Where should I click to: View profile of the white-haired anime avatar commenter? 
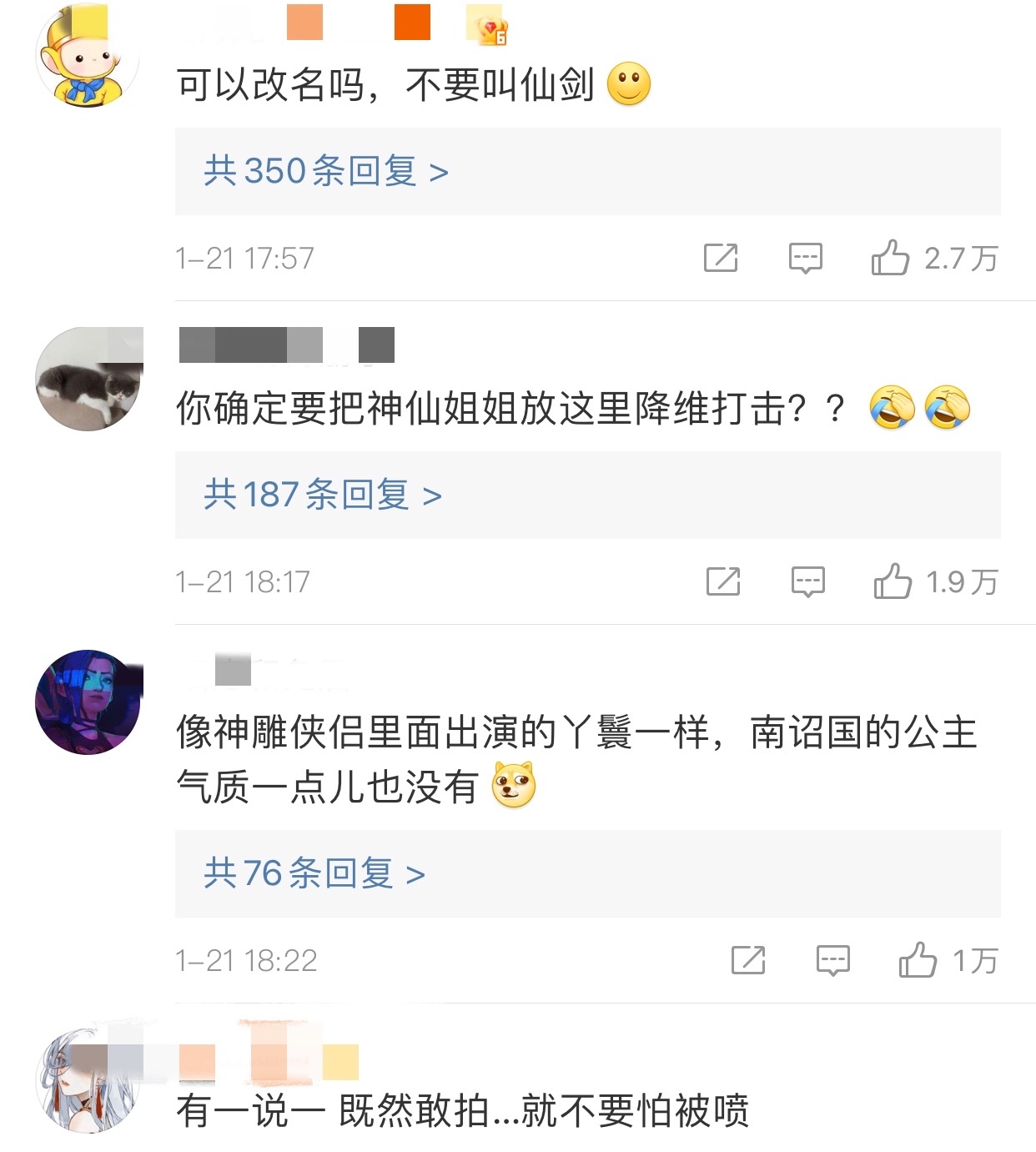(88, 1080)
